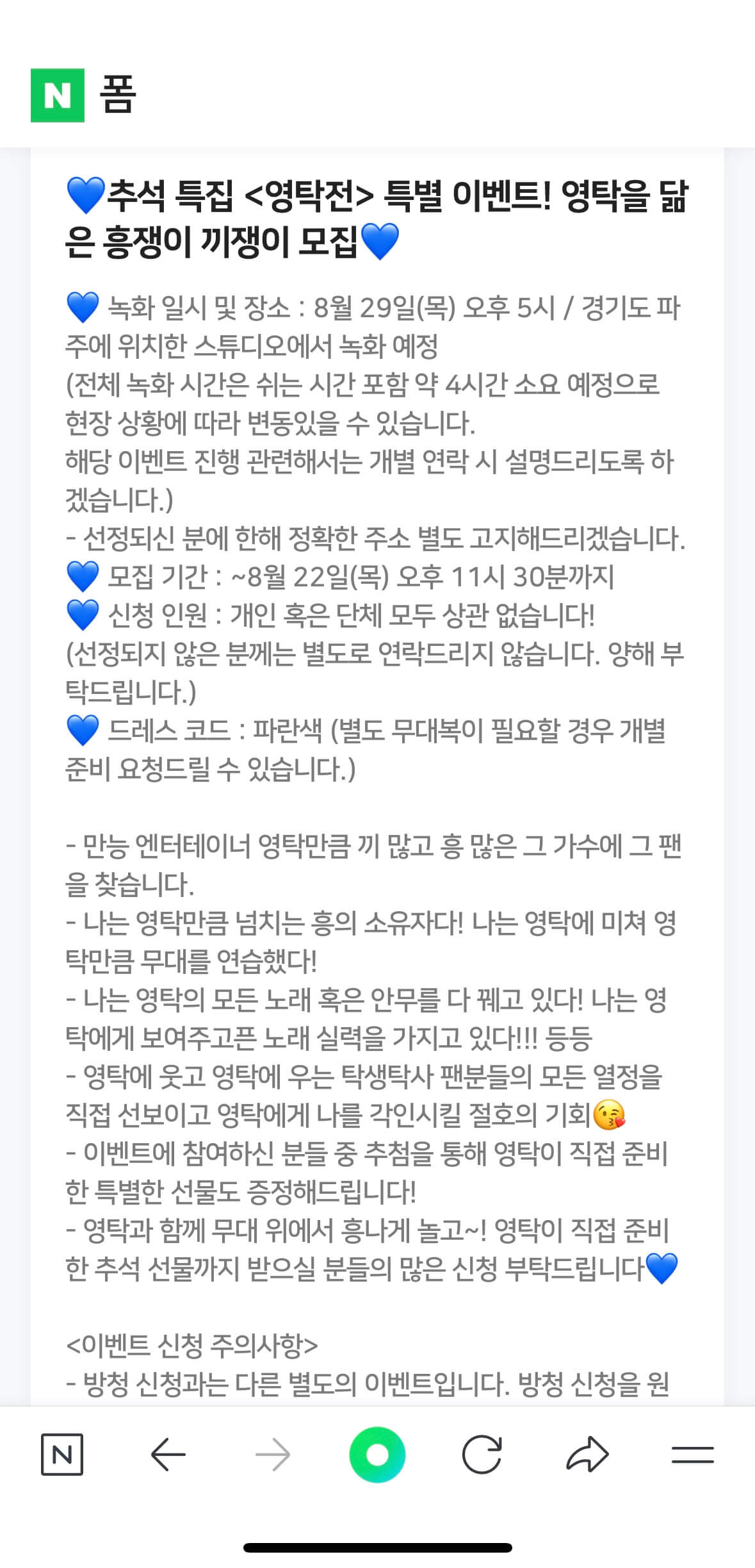Viewport: 755px width, 1568px height.
Task: Go back to the previous page
Action: (168, 1455)
